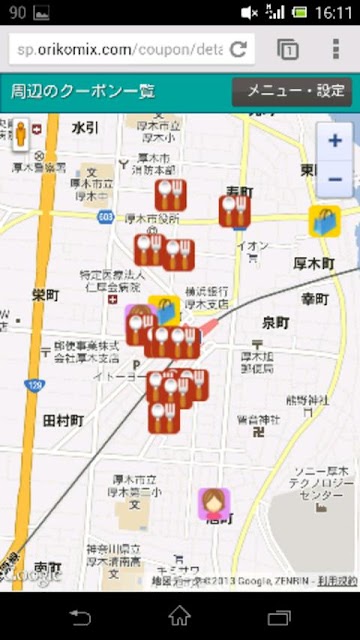Open the woman-face marker near 旭町
This screenshot has height=640, width=360.
click(214, 504)
